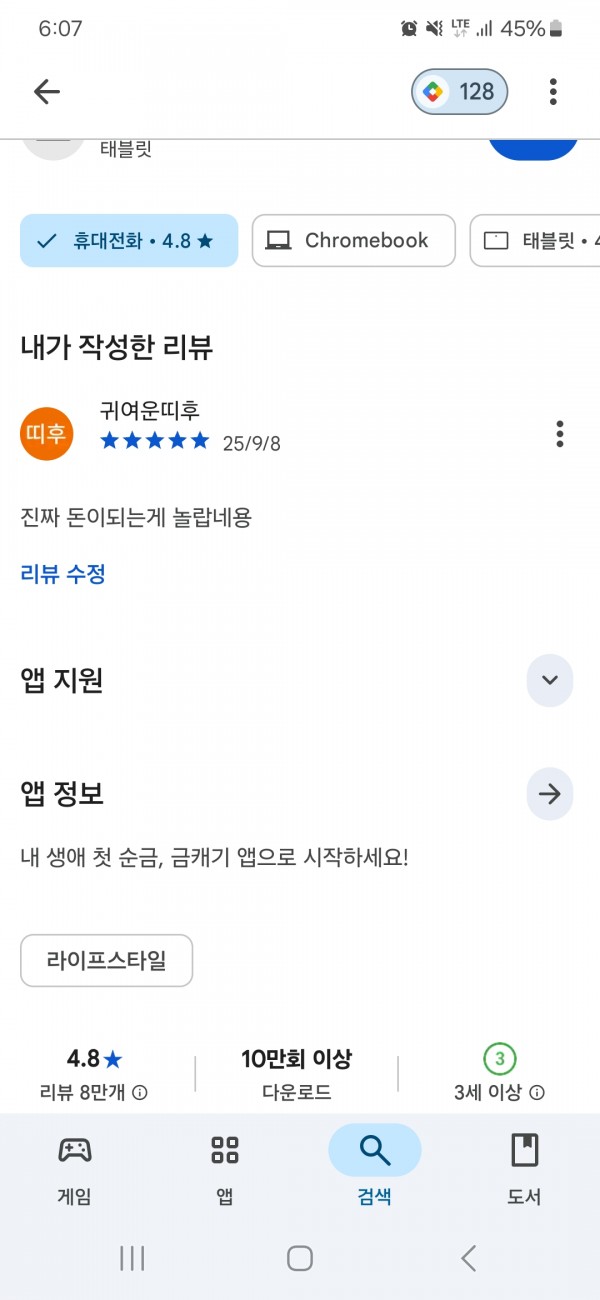The height and width of the screenshot is (1300, 600).
Task: Open the 앱 정보 arrow
Action: [x=550, y=794]
